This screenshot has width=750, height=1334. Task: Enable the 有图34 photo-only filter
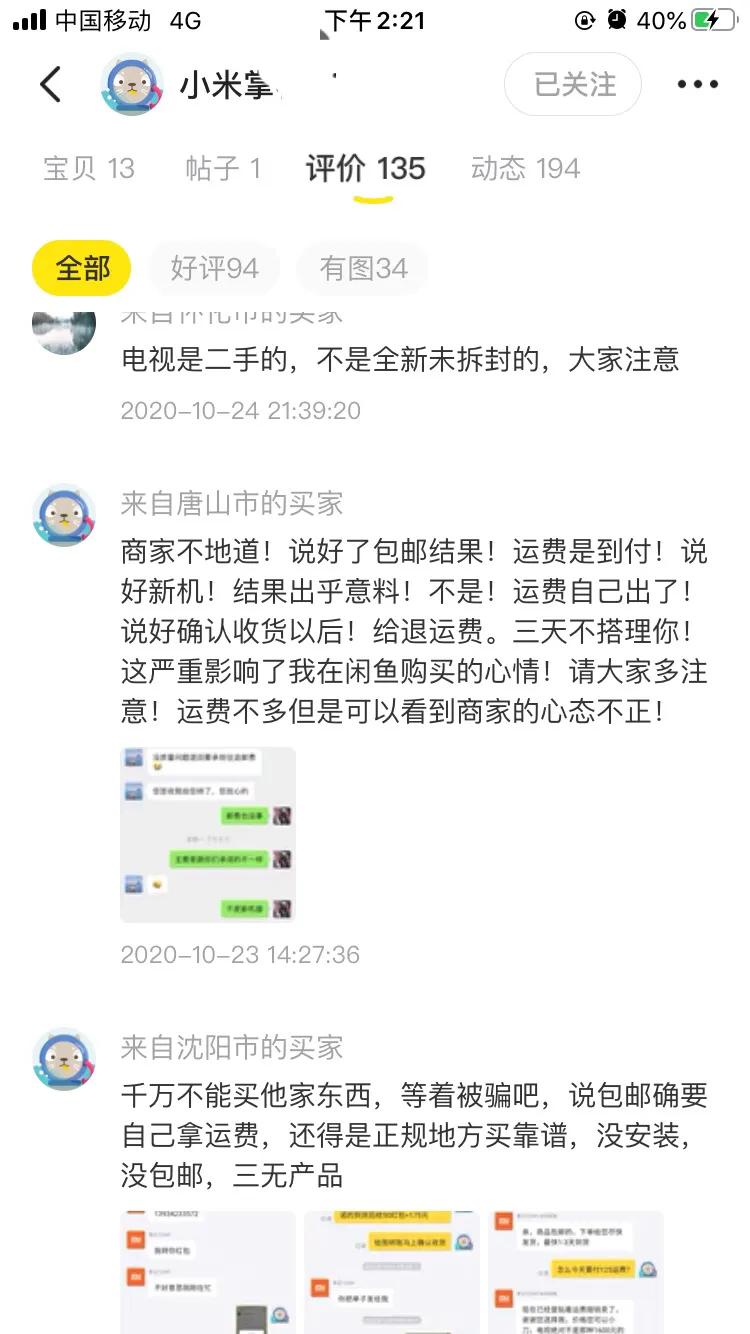(x=362, y=268)
